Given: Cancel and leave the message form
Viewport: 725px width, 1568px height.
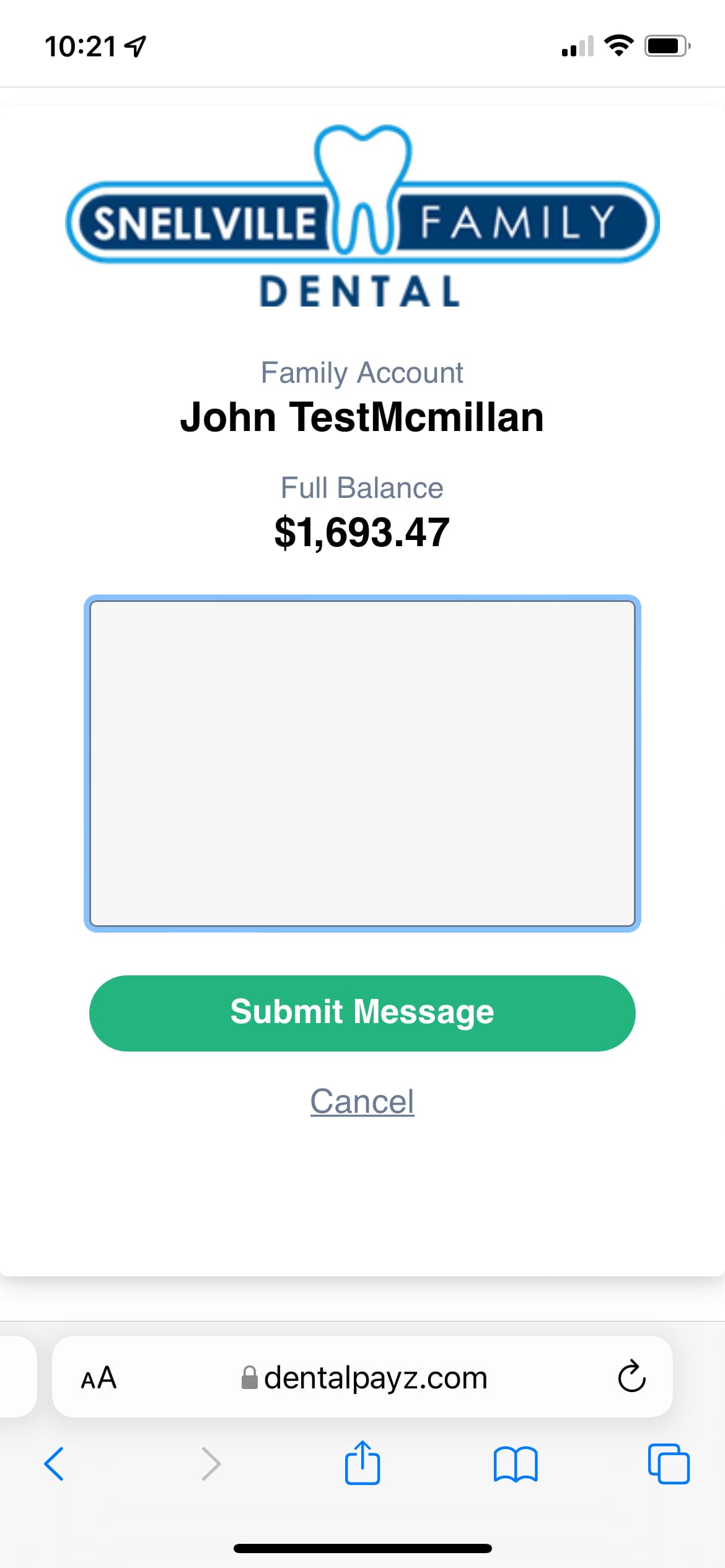Looking at the screenshot, I should [x=362, y=1101].
